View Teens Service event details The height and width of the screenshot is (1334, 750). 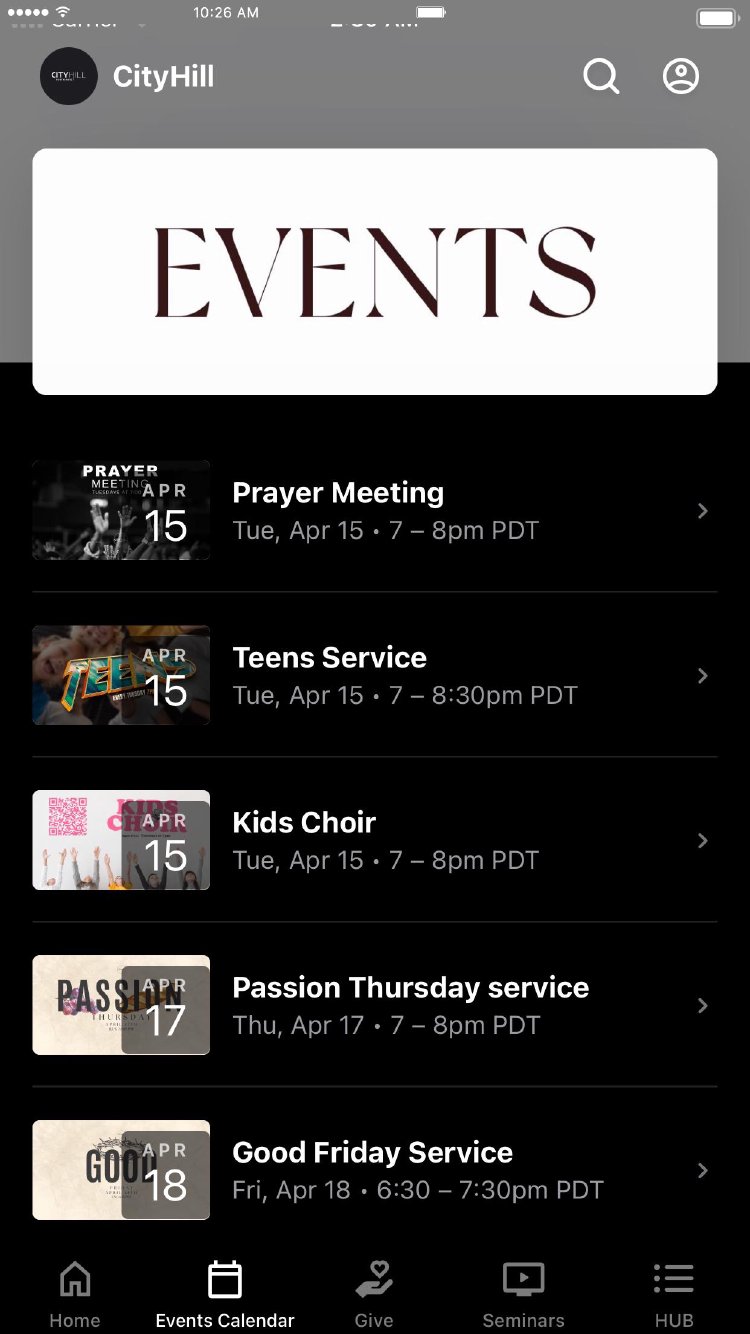click(374, 675)
